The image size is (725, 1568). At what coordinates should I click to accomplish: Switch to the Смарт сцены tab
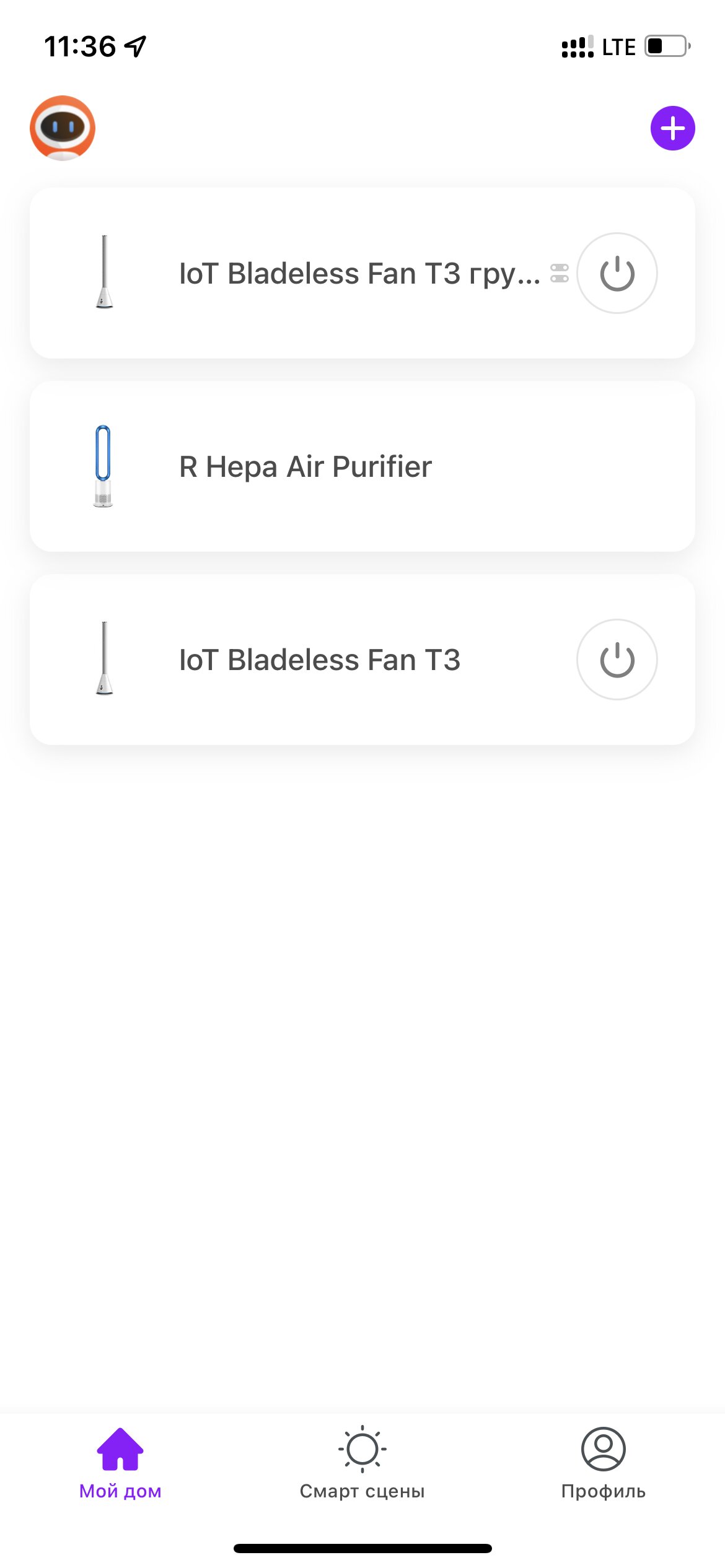pyautogui.click(x=362, y=1464)
